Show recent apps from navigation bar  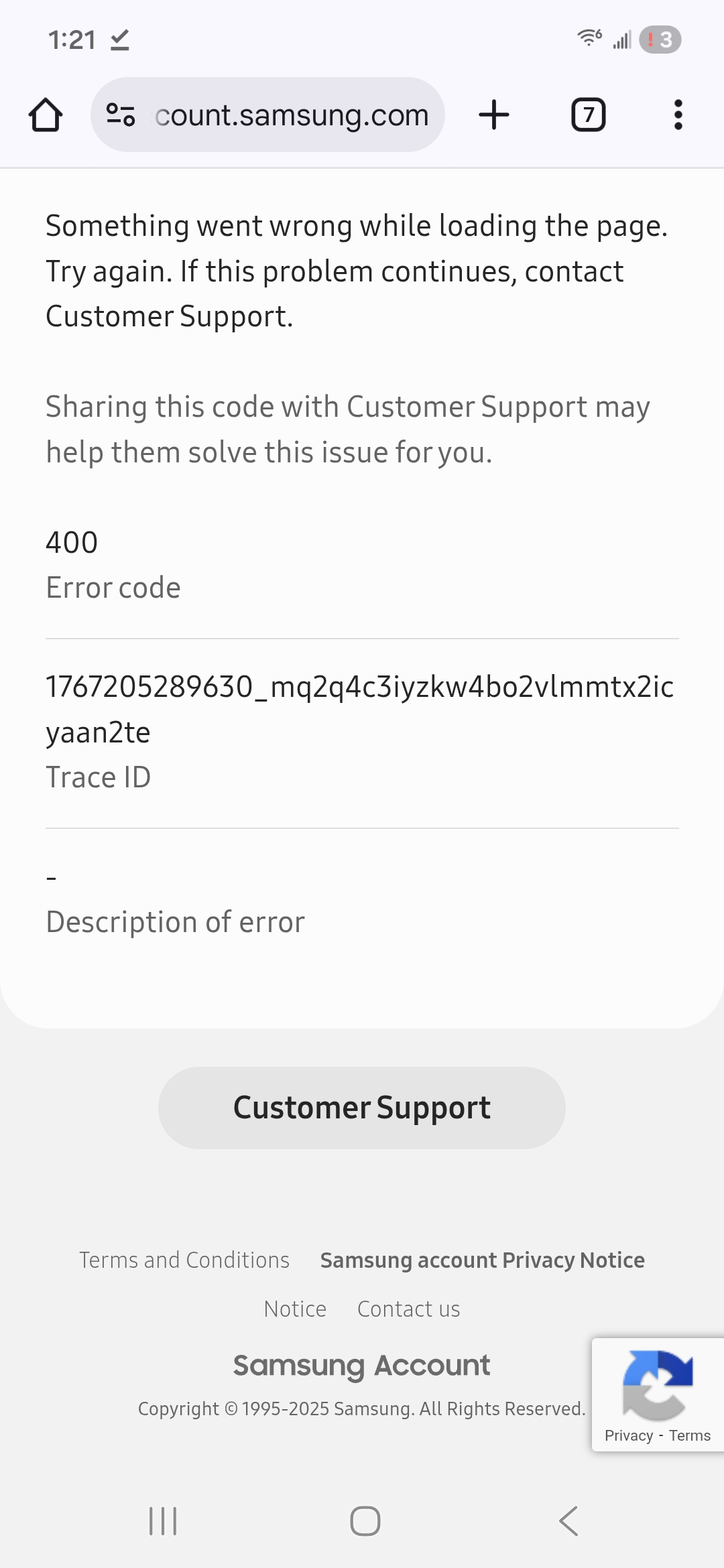click(x=163, y=1521)
